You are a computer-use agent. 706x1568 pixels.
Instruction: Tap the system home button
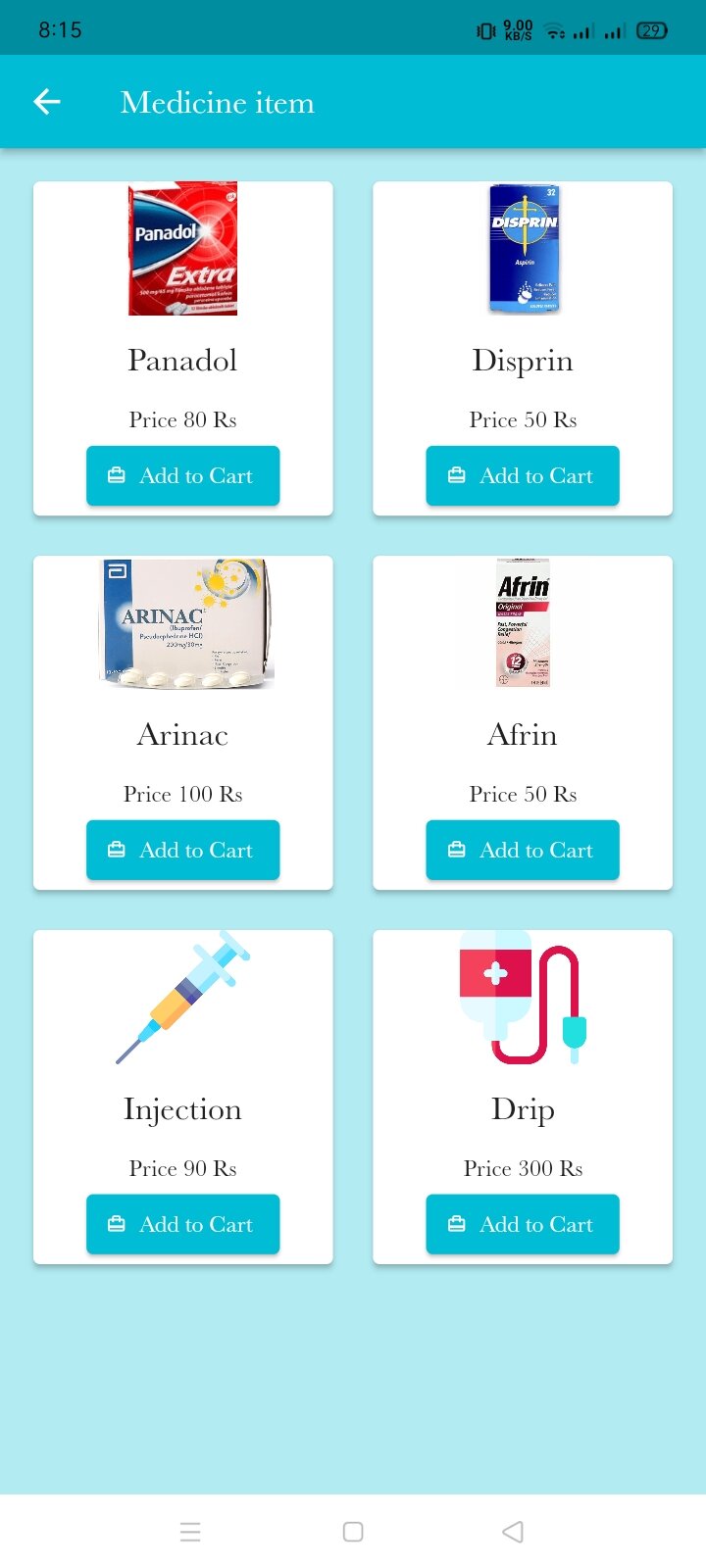point(353,1532)
